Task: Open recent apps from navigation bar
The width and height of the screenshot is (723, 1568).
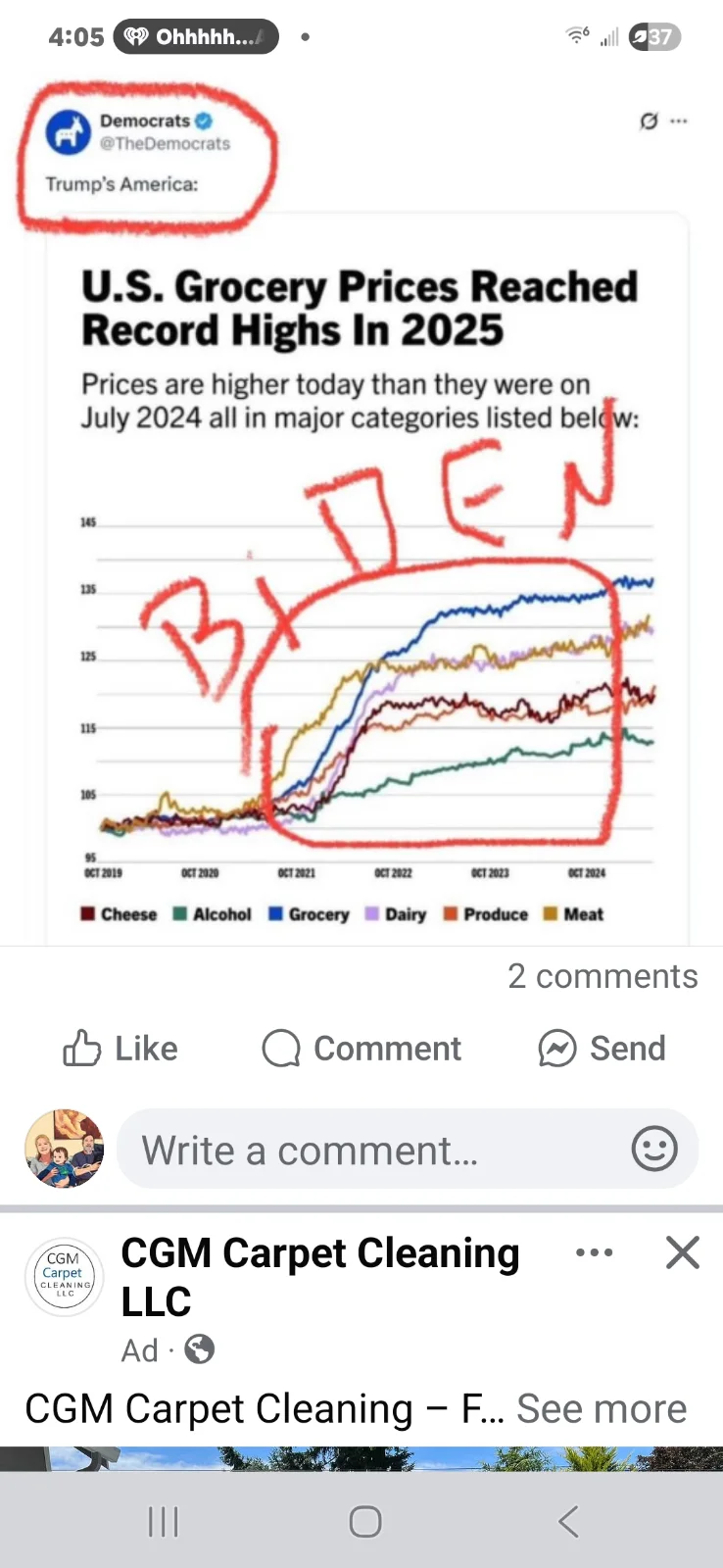Action: (x=163, y=1521)
